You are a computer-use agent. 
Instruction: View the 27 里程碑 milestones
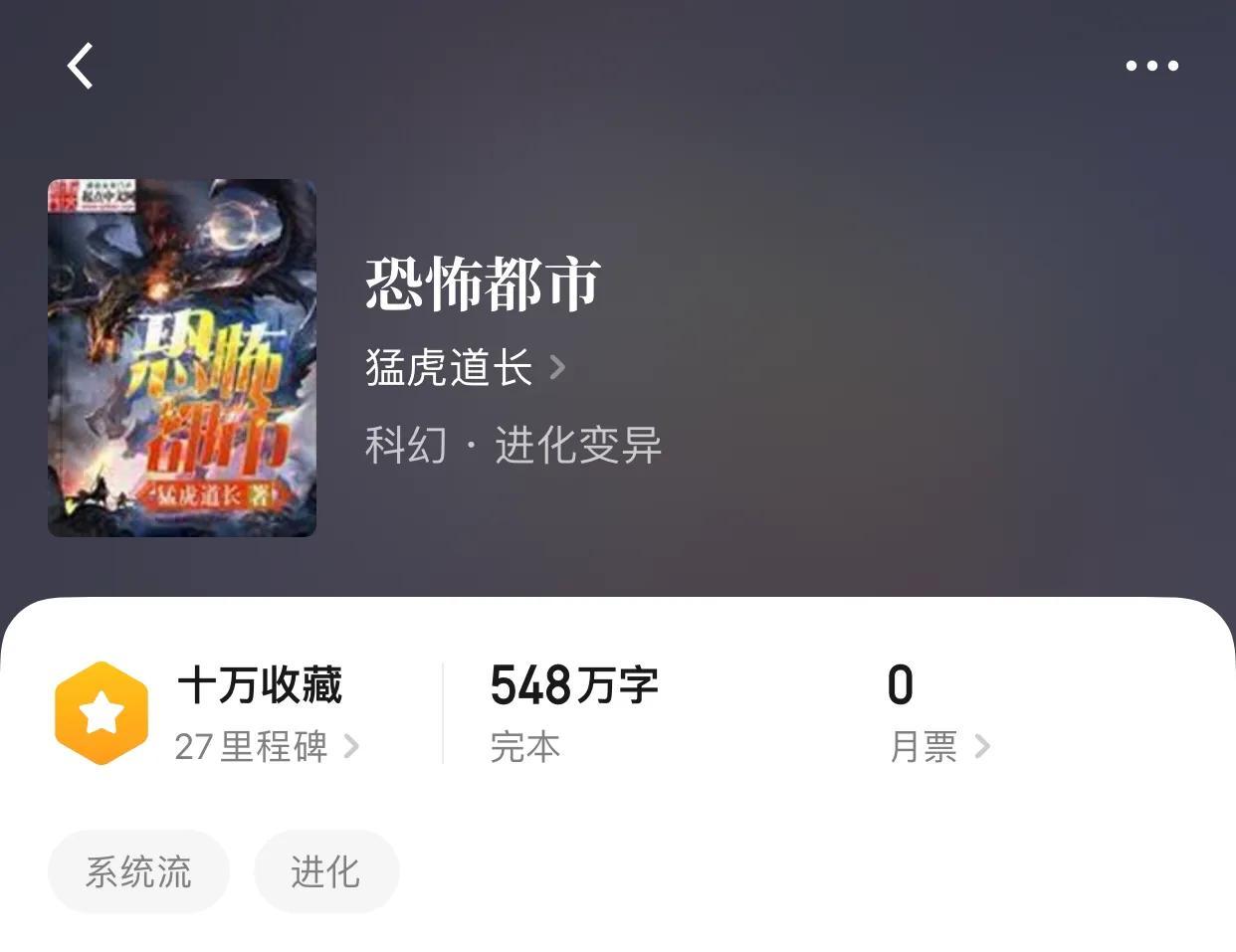pyautogui.click(x=266, y=746)
